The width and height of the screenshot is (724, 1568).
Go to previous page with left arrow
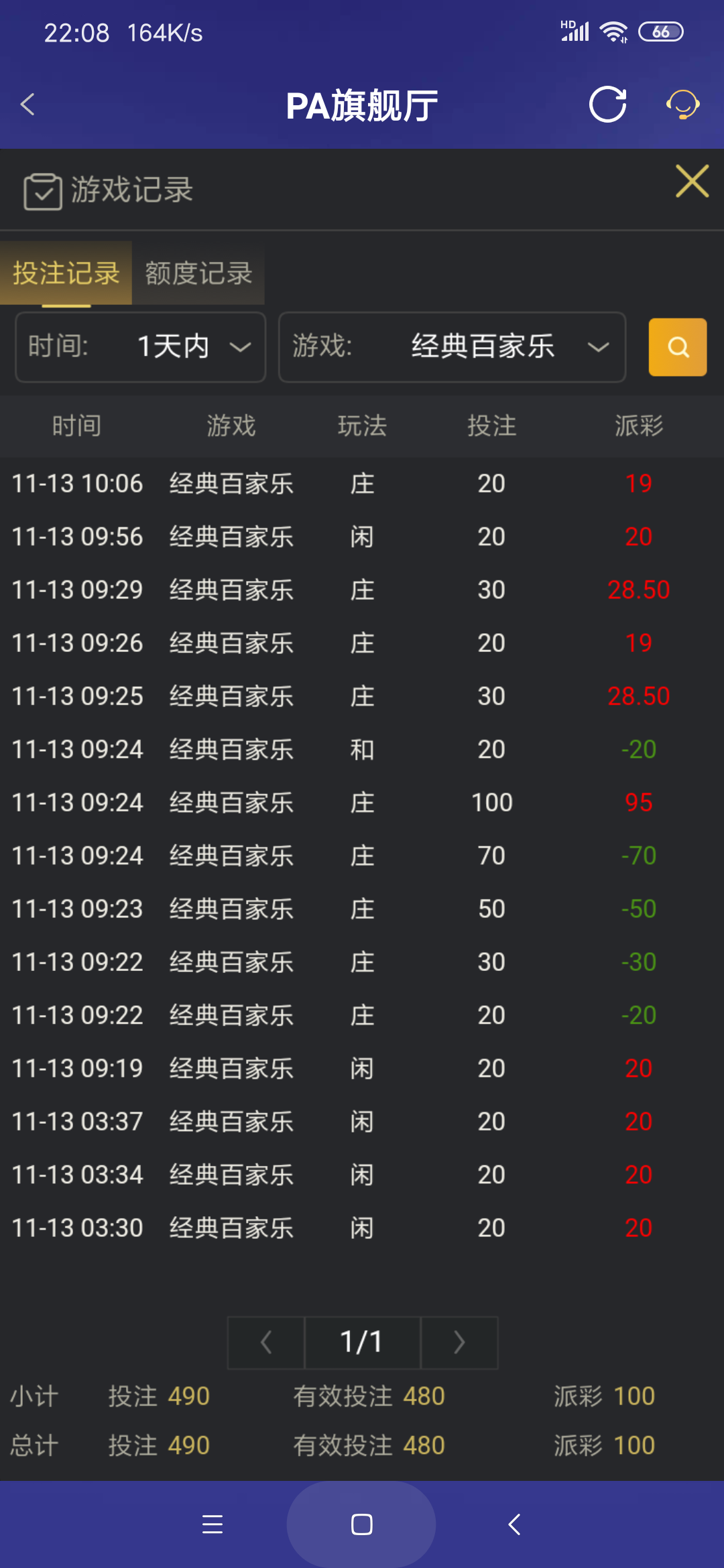pyautogui.click(x=265, y=1342)
